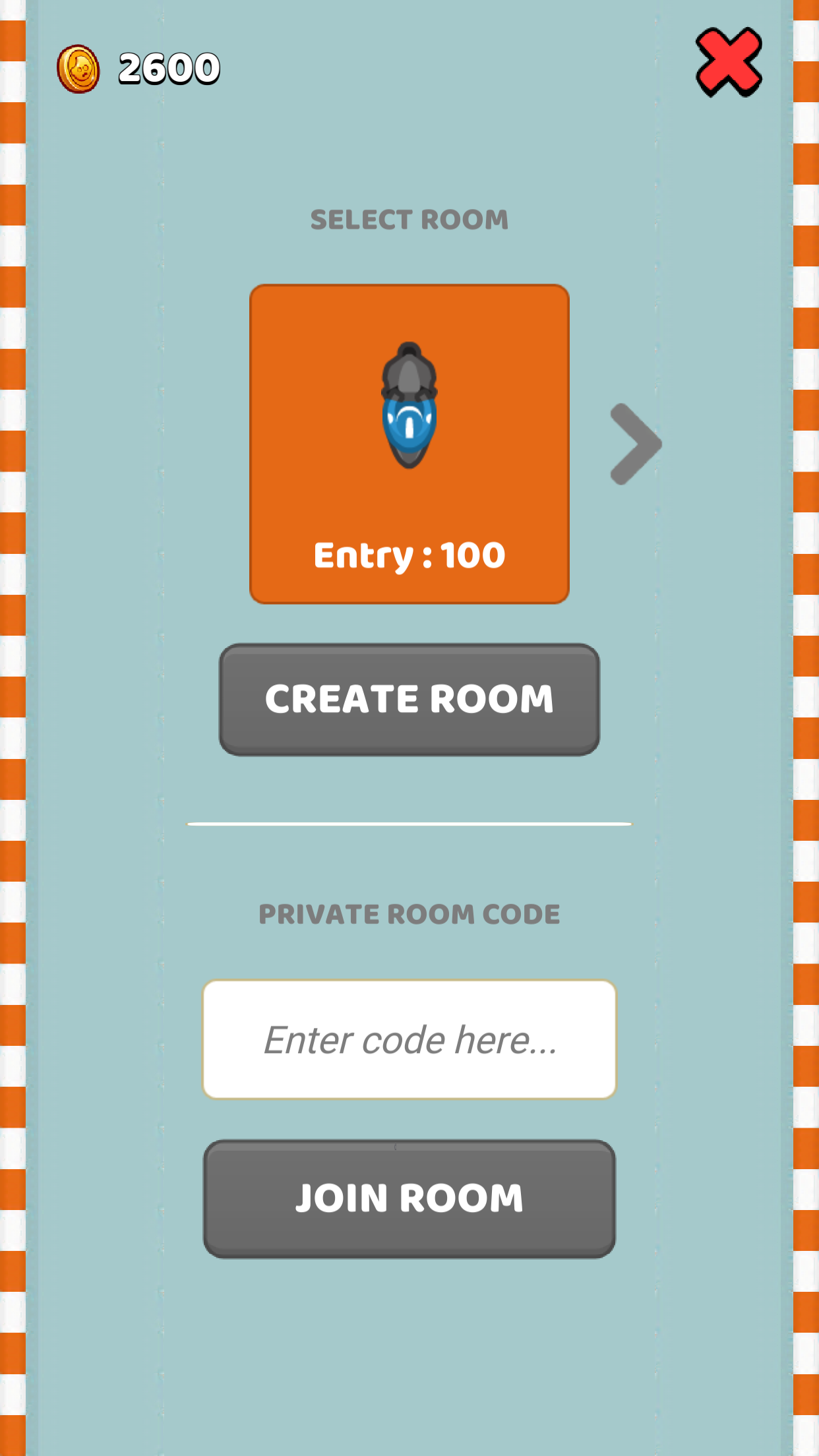Tap the Create Room button
This screenshot has width=819, height=1456.
click(409, 700)
